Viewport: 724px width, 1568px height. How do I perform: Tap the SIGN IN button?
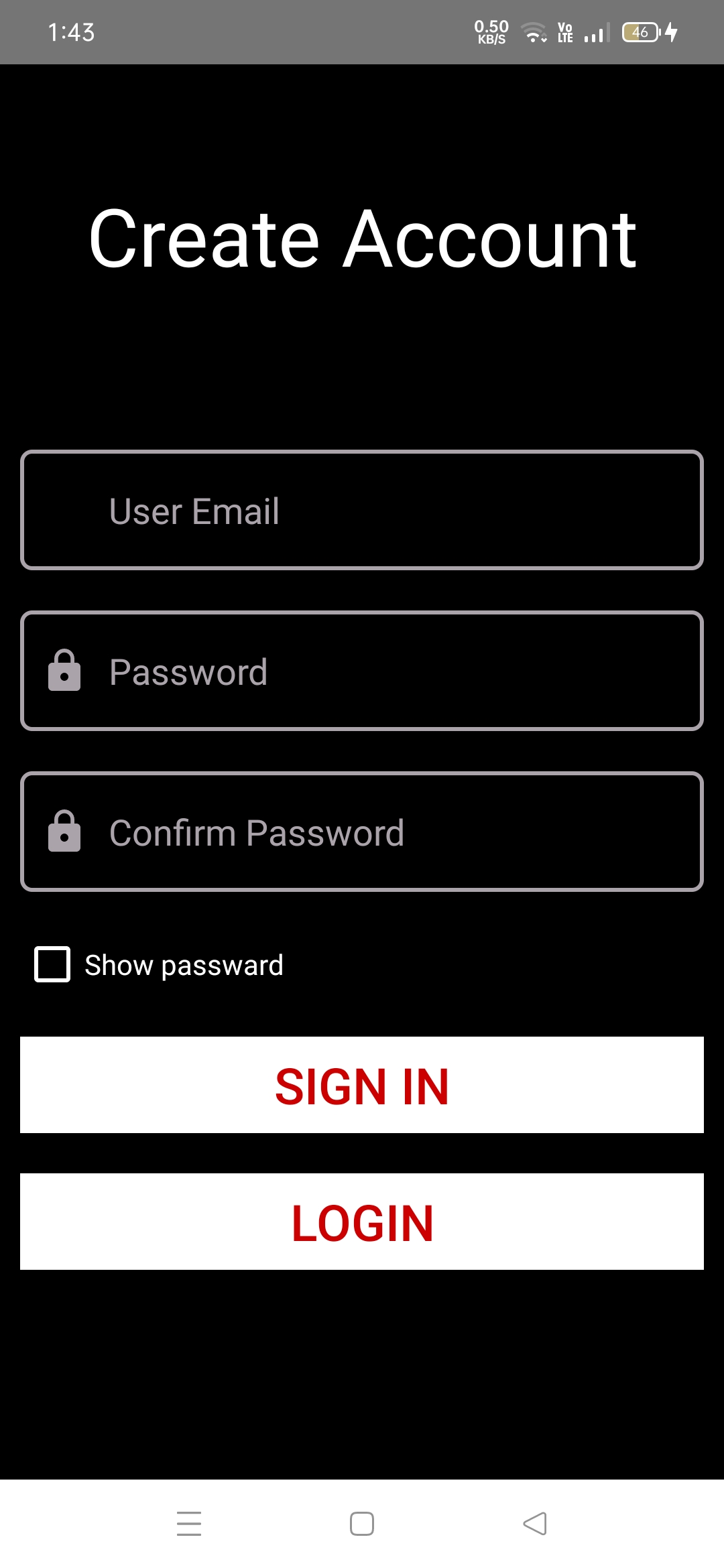point(362,1086)
